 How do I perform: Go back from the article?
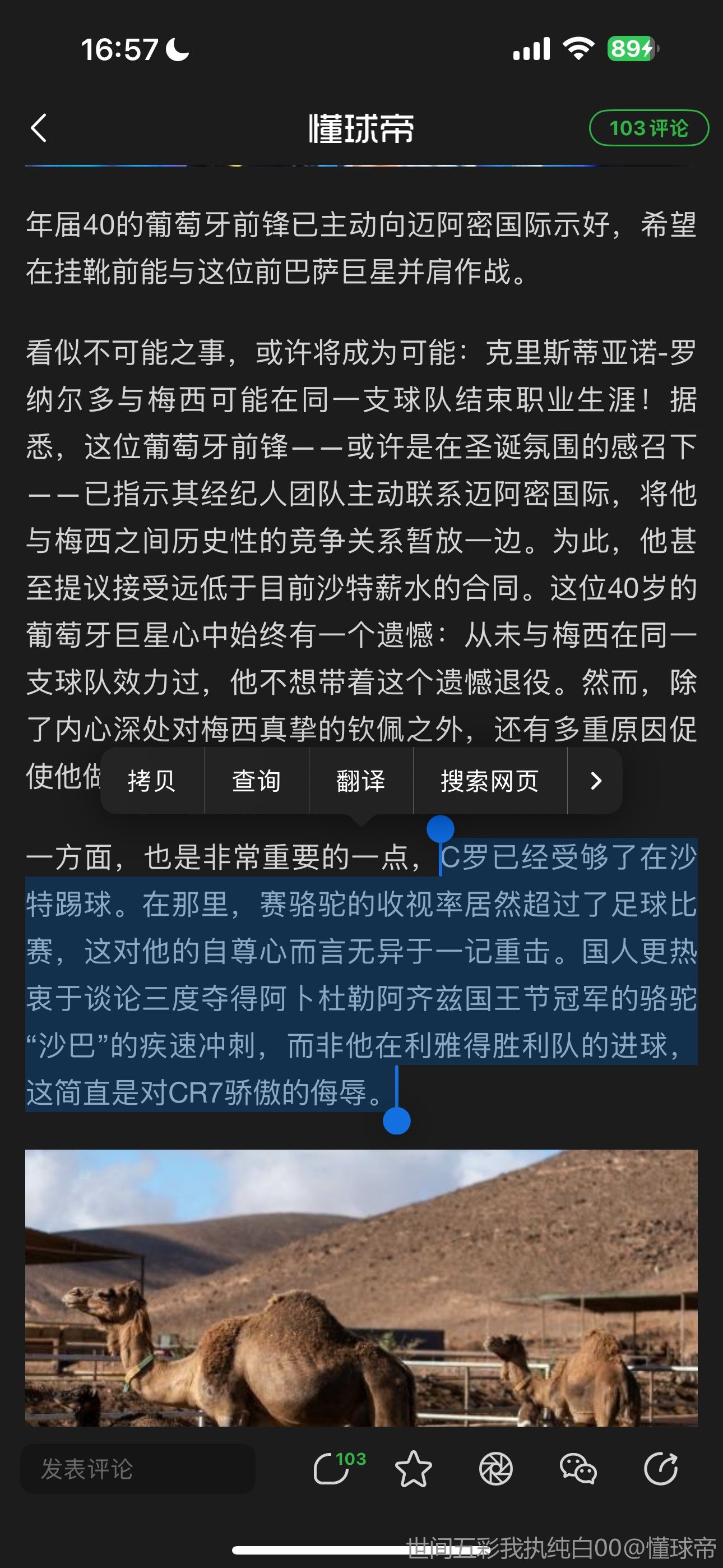(x=39, y=128)
